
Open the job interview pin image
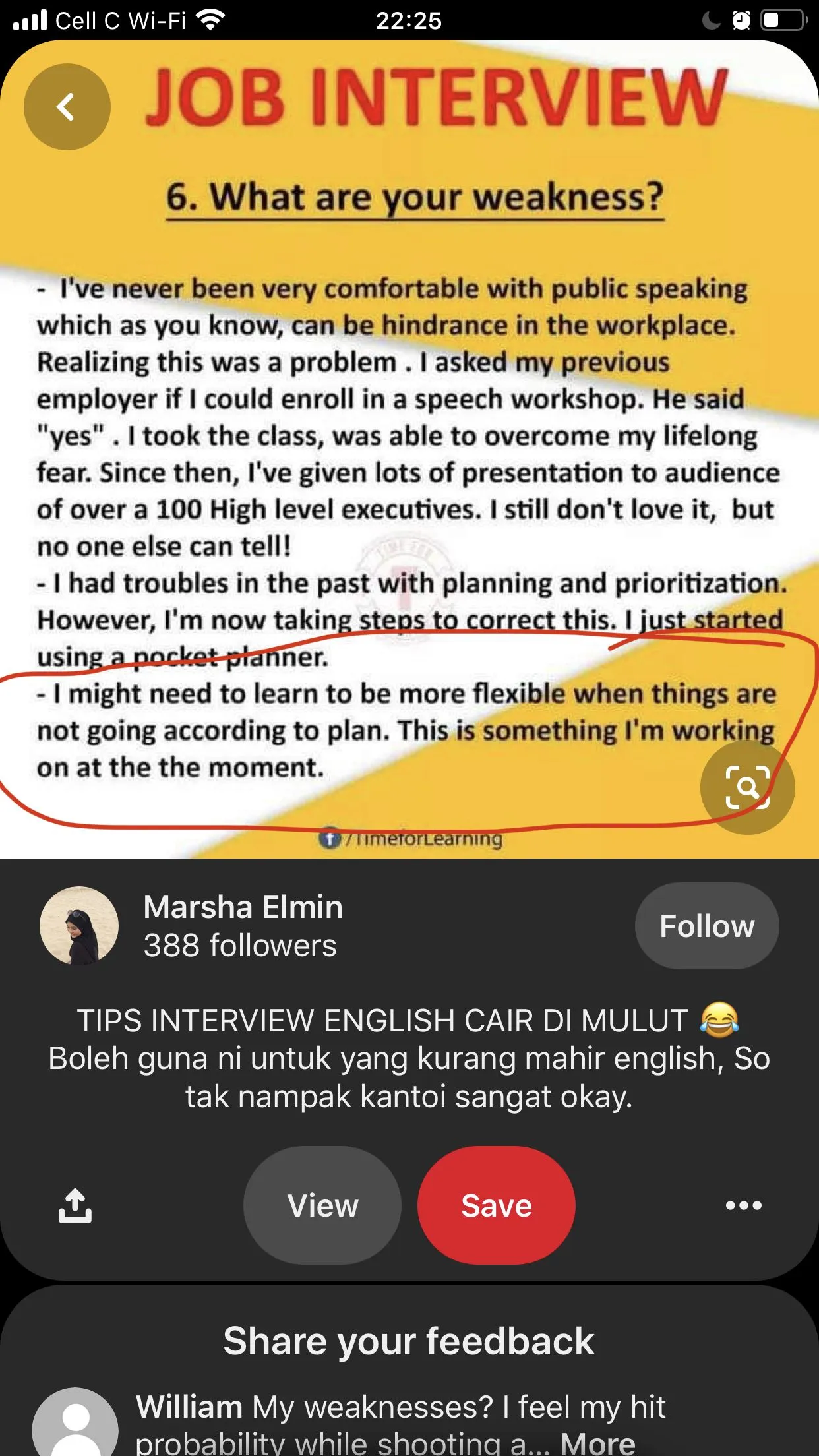409,462
